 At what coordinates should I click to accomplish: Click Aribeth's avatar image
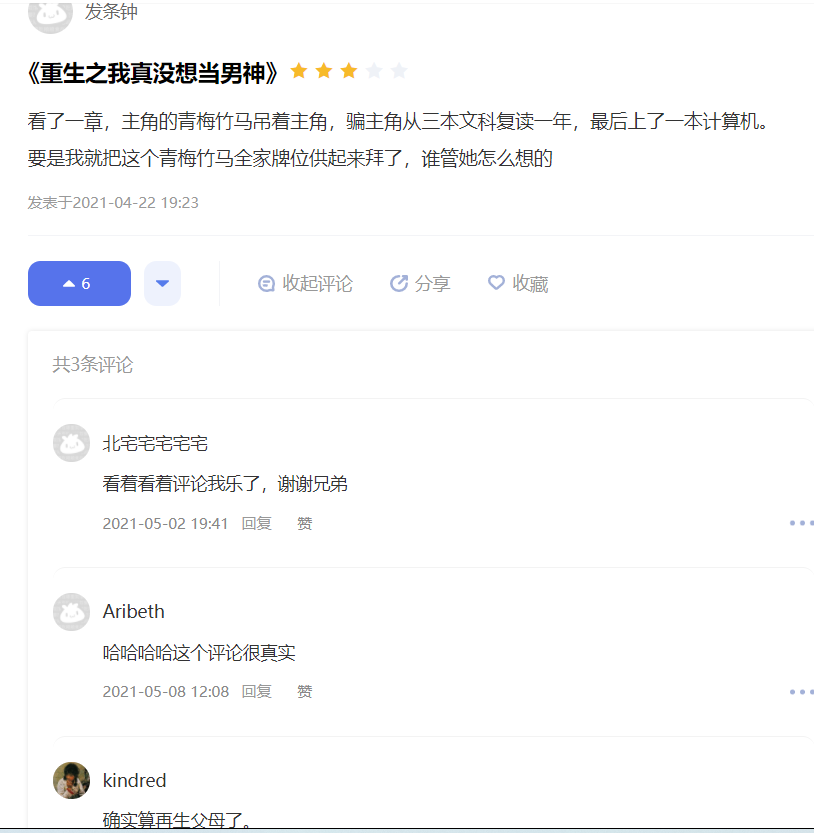point(71,611)
